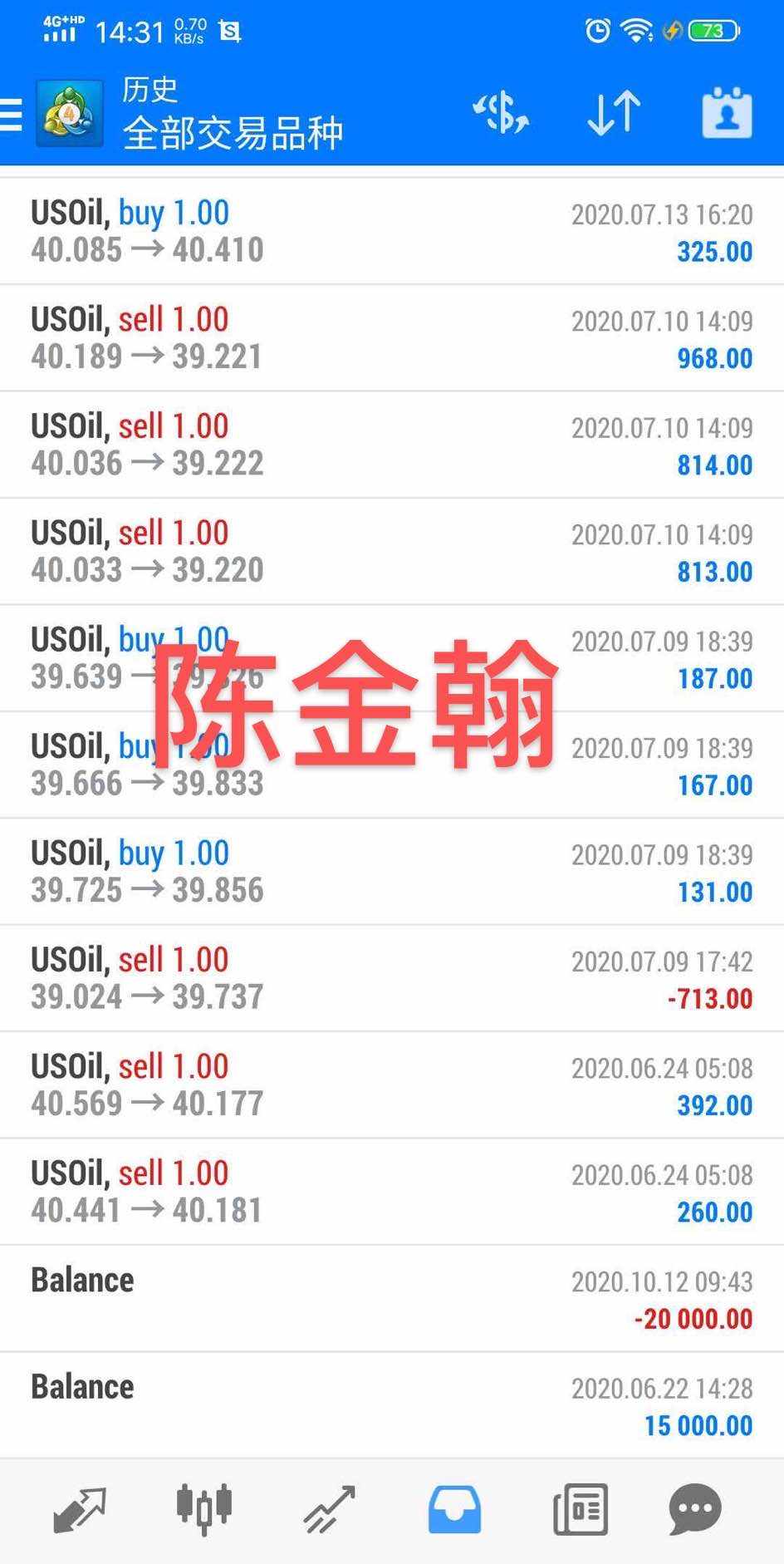Select the USOil buy trade with 131.00 profit

coord(392,872)
